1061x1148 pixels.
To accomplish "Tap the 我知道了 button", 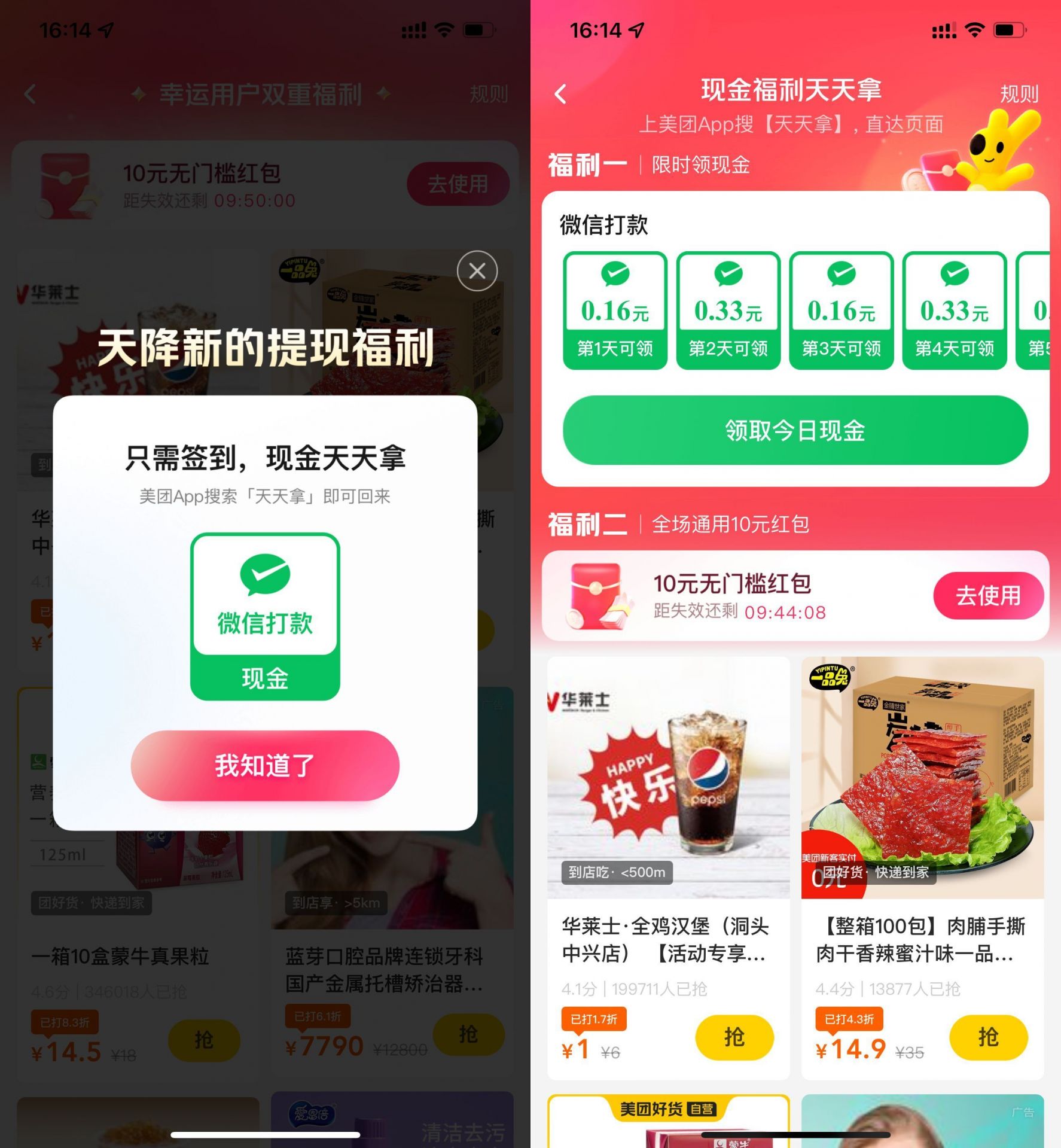I will click(265, 765).
